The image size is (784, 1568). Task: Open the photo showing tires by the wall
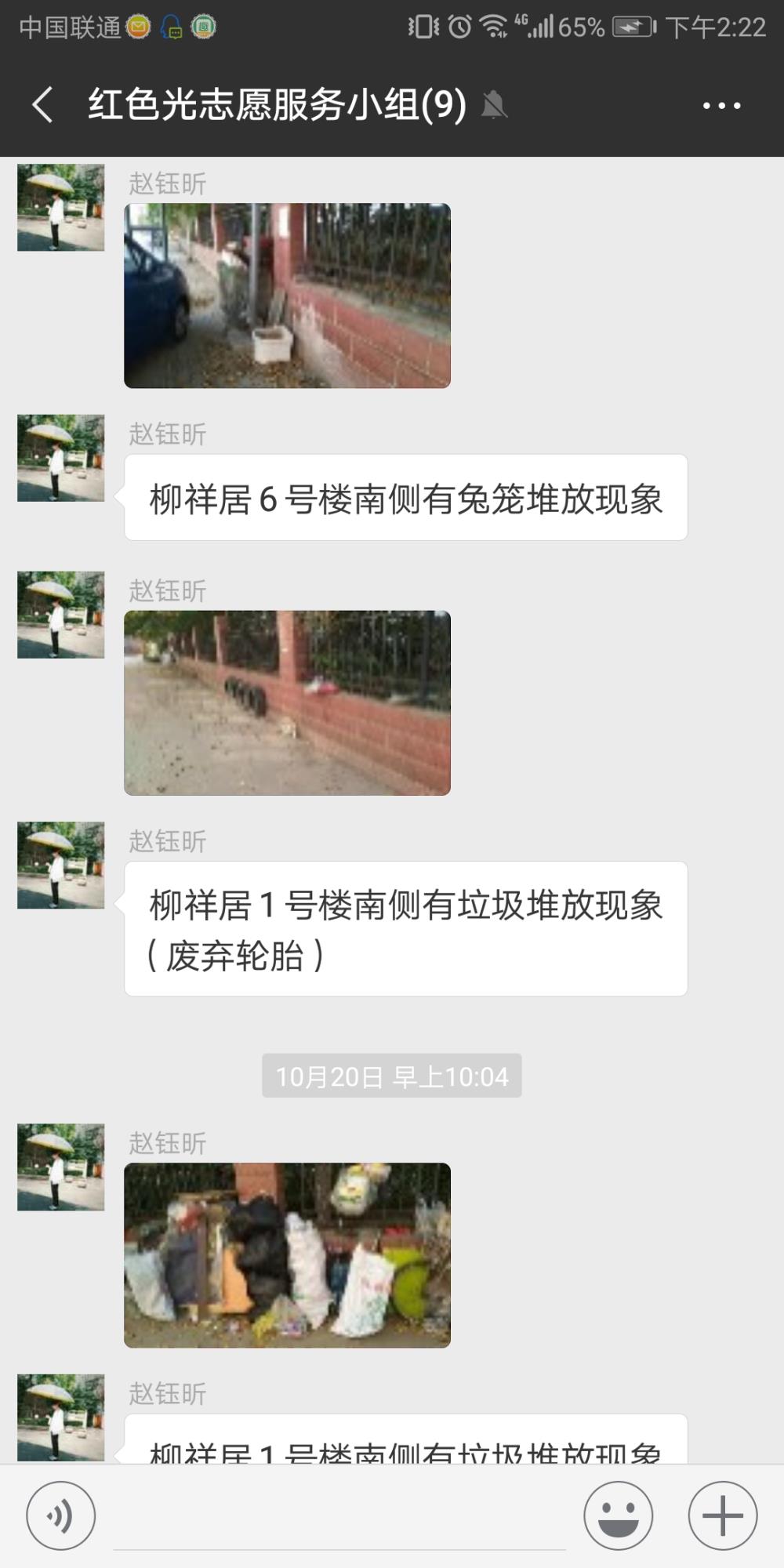click(287, 702)
